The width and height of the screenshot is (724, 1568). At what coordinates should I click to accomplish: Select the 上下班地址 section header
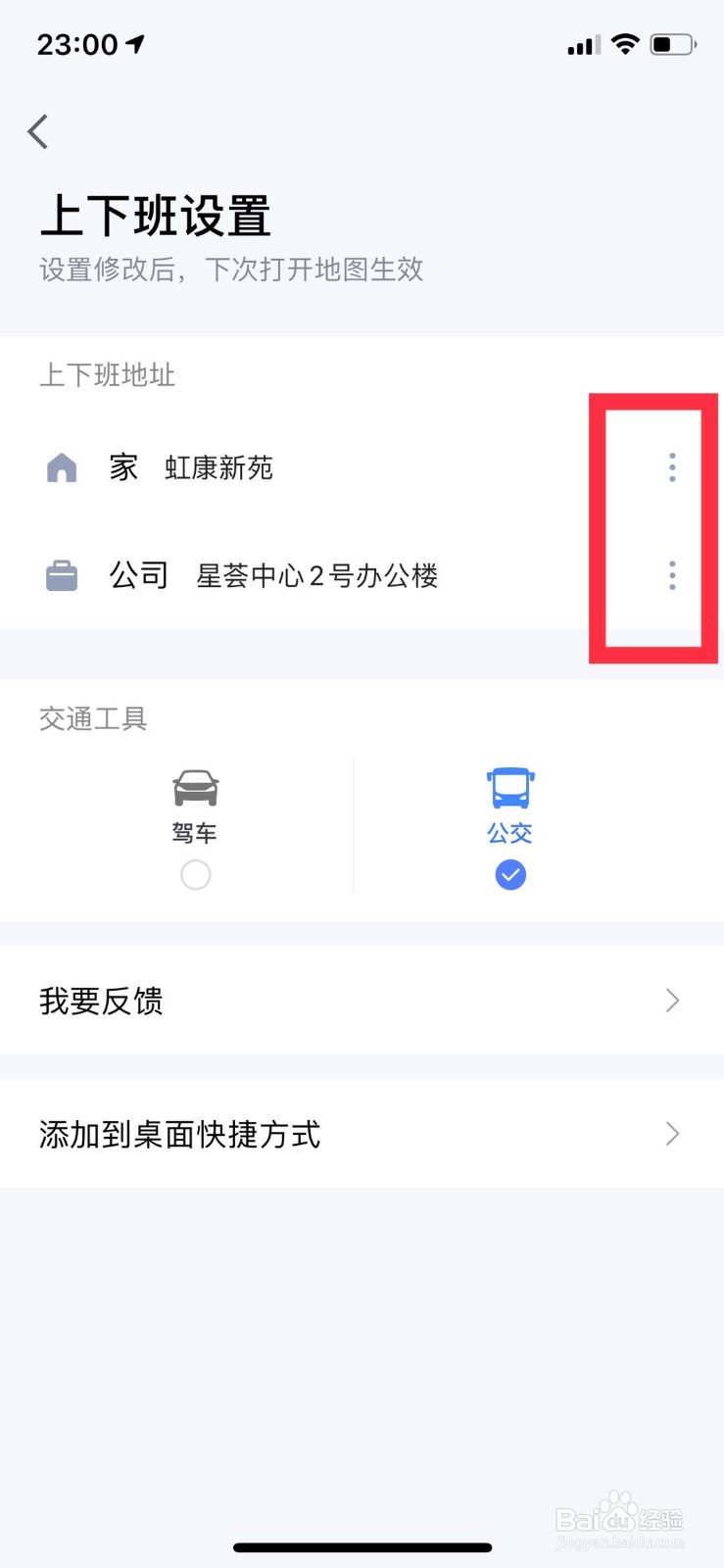(x=107, y=375)
